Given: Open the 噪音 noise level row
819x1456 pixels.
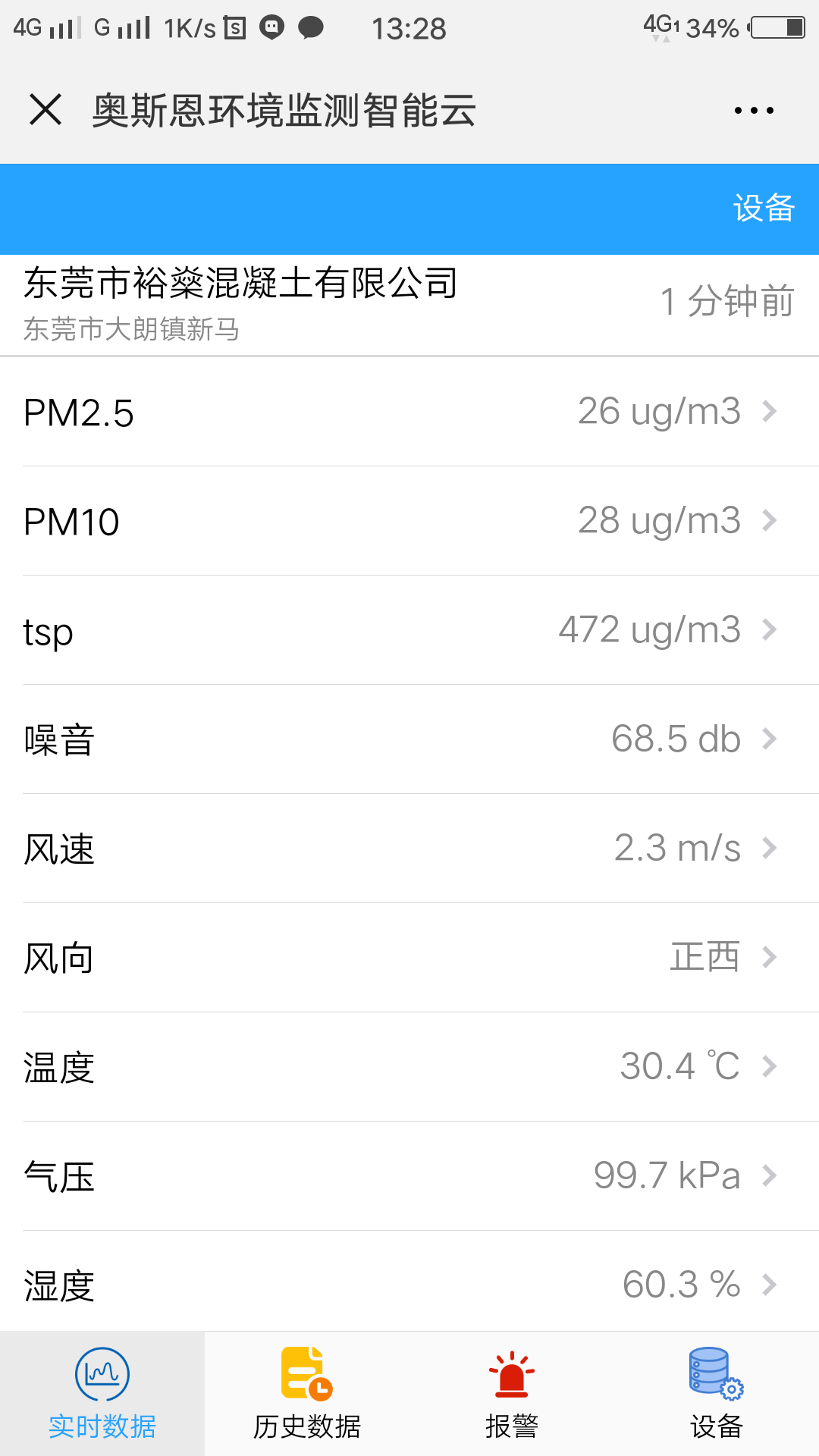Looking at the screenshot, I should tap(409, 739).
